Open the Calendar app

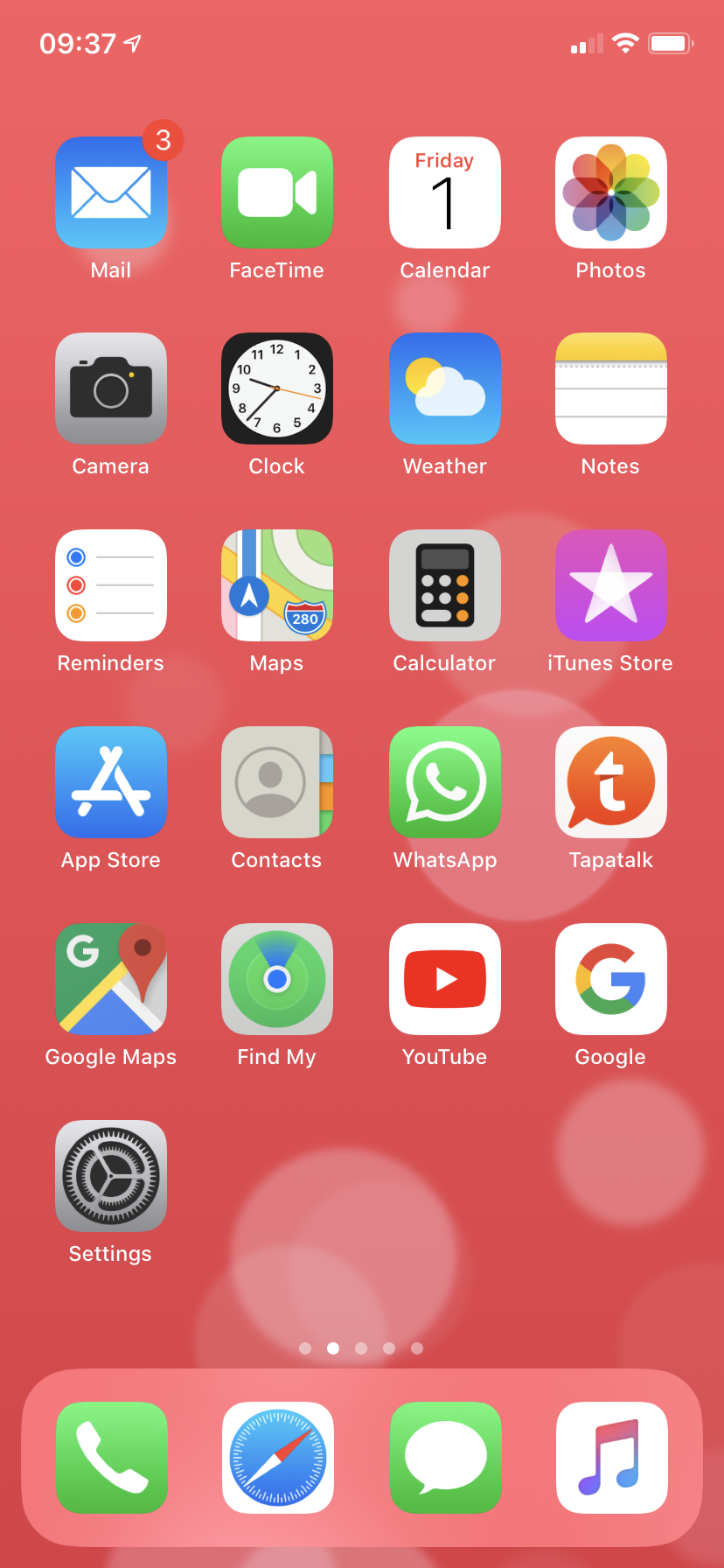(x=445, y=192)
